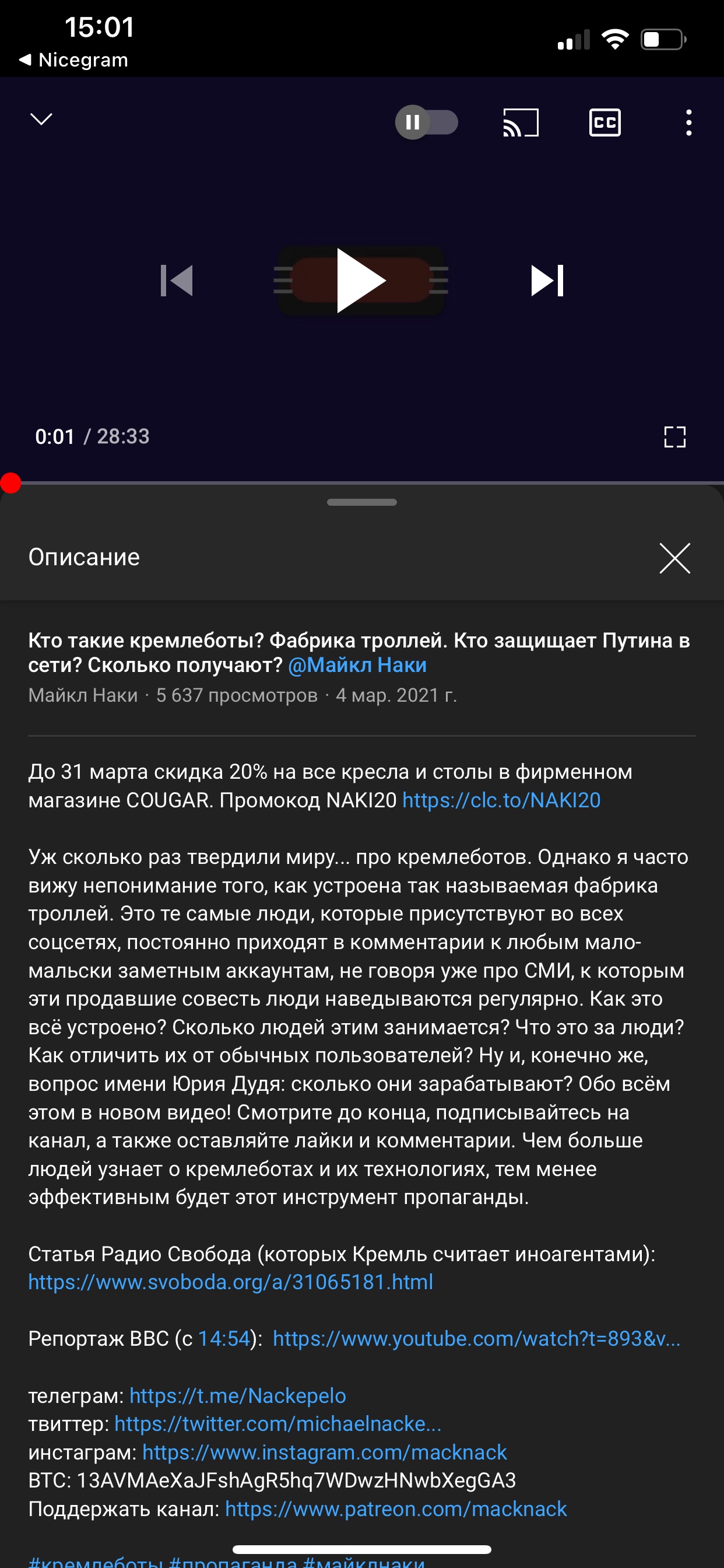Open the cast to device option

520,123
